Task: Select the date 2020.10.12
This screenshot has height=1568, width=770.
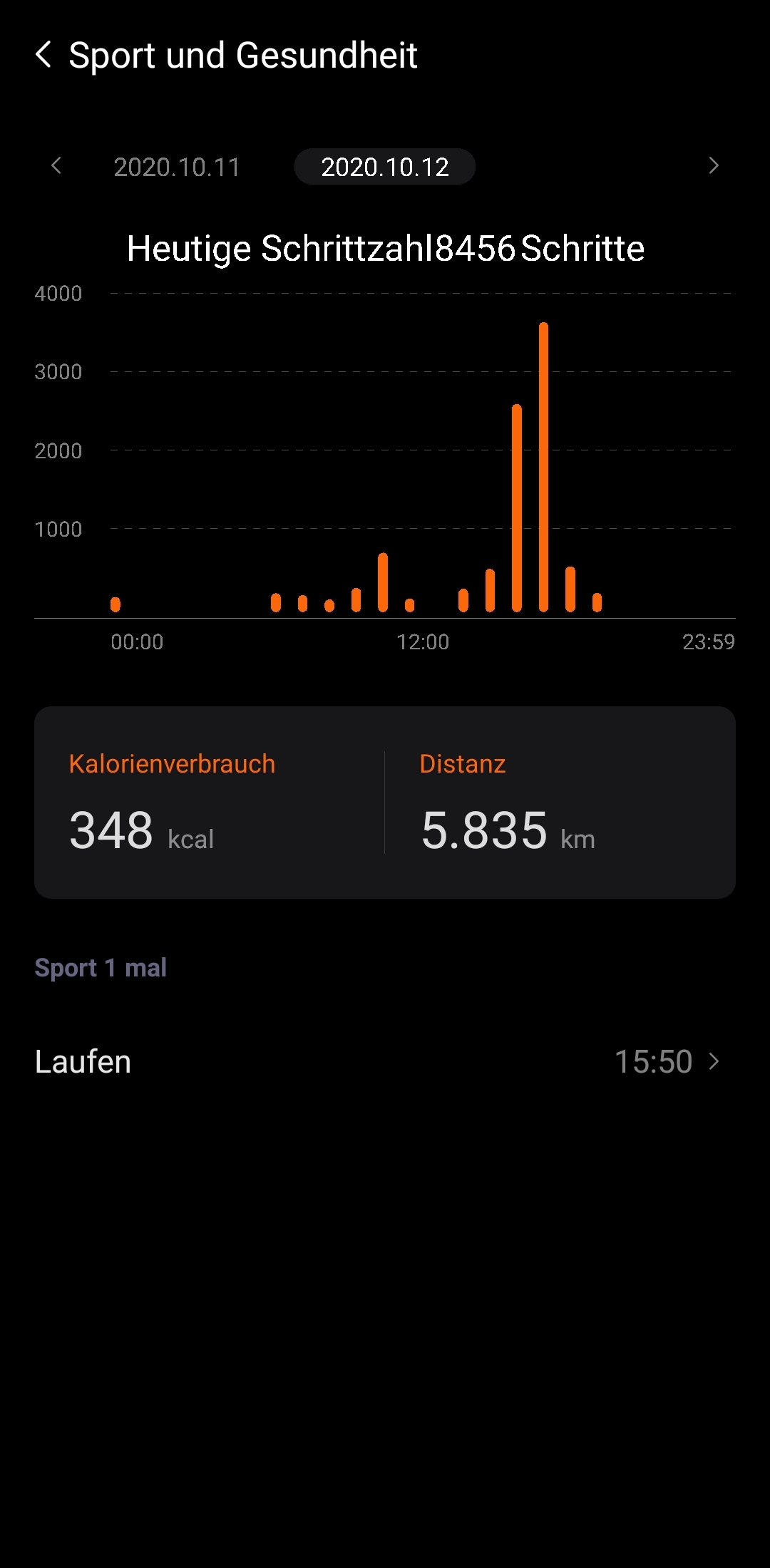Action: (x=384, y=167)
